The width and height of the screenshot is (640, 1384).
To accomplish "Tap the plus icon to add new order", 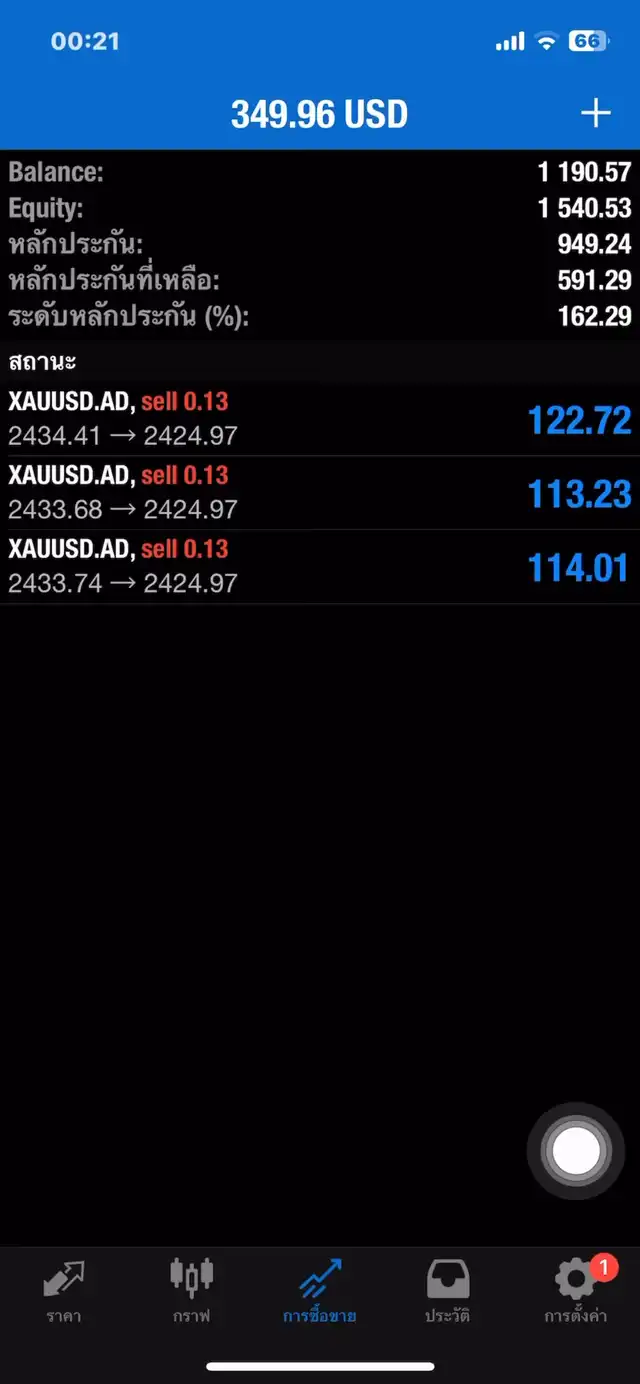I will (x=596, y=113).
